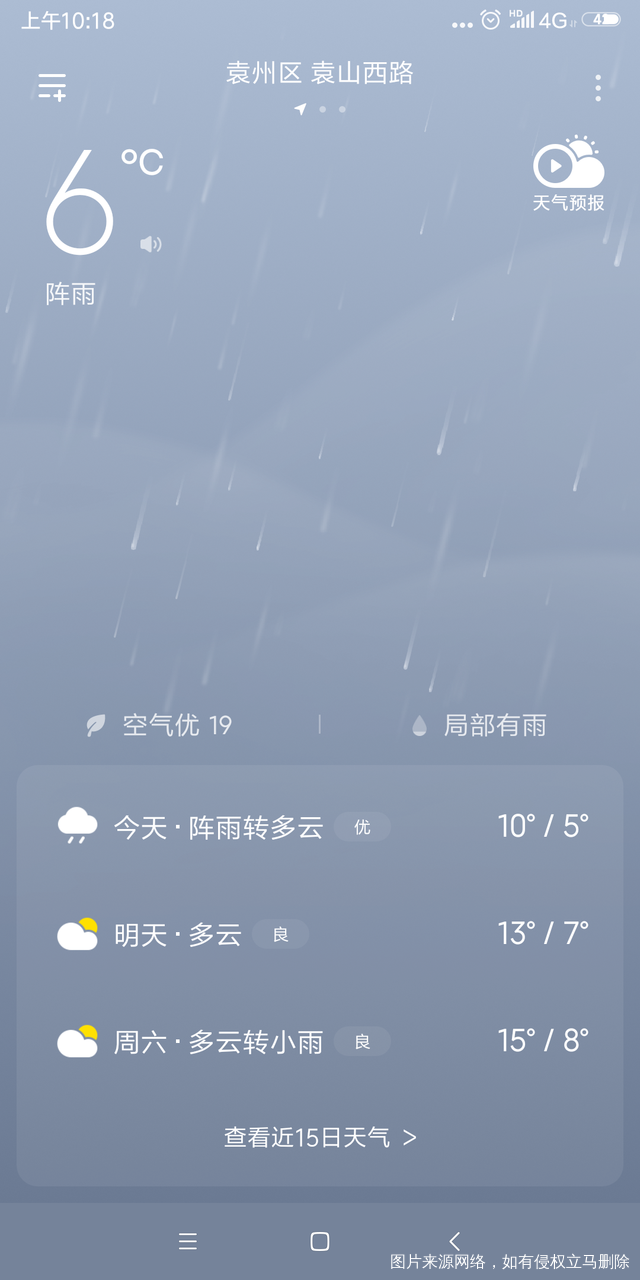Open Saturday's forecast 周六·多云转小雨
The image size is (640, 1280).
(x=320, y=1042)
